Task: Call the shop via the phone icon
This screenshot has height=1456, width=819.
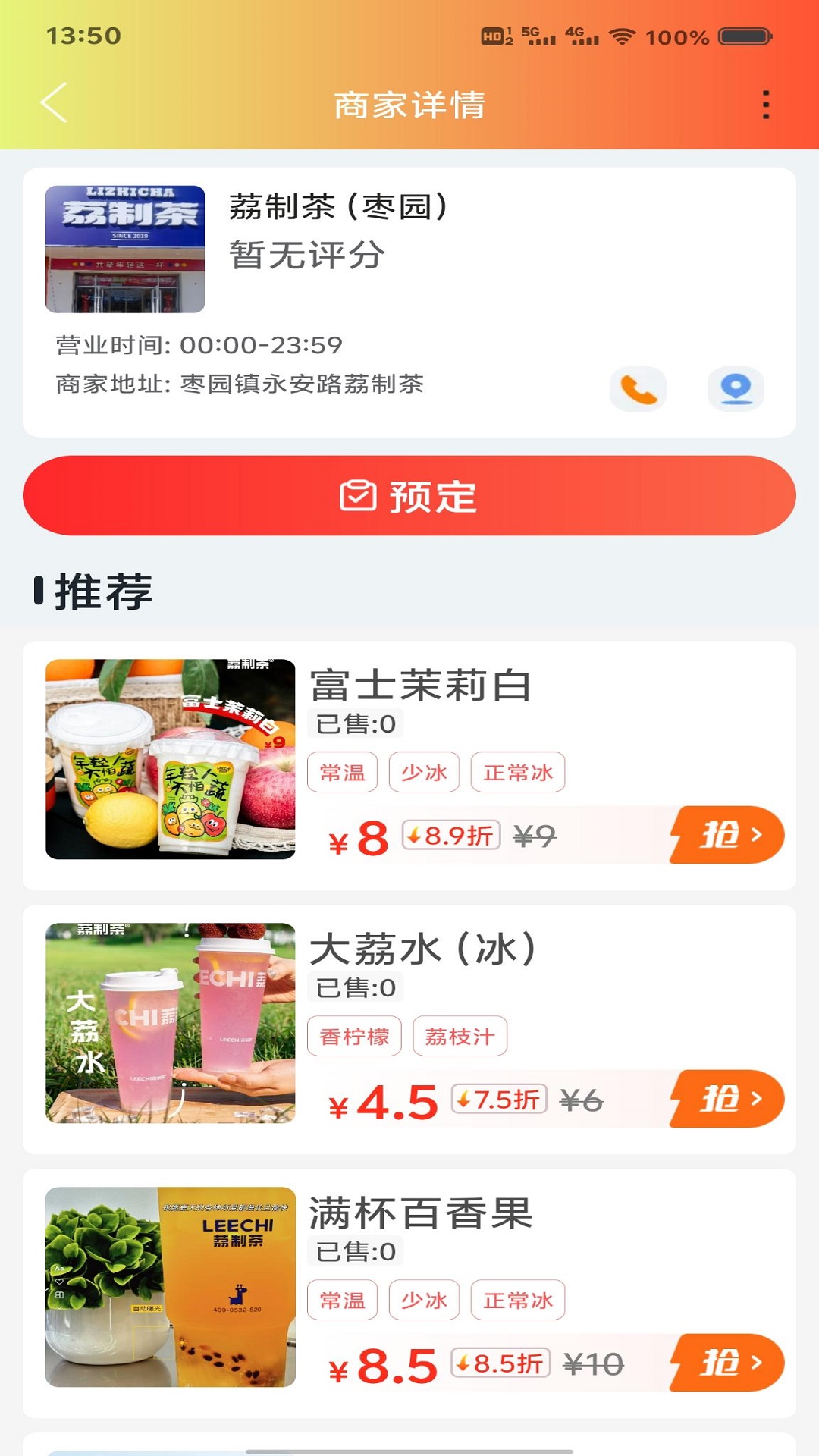Action: pos(638,389)
